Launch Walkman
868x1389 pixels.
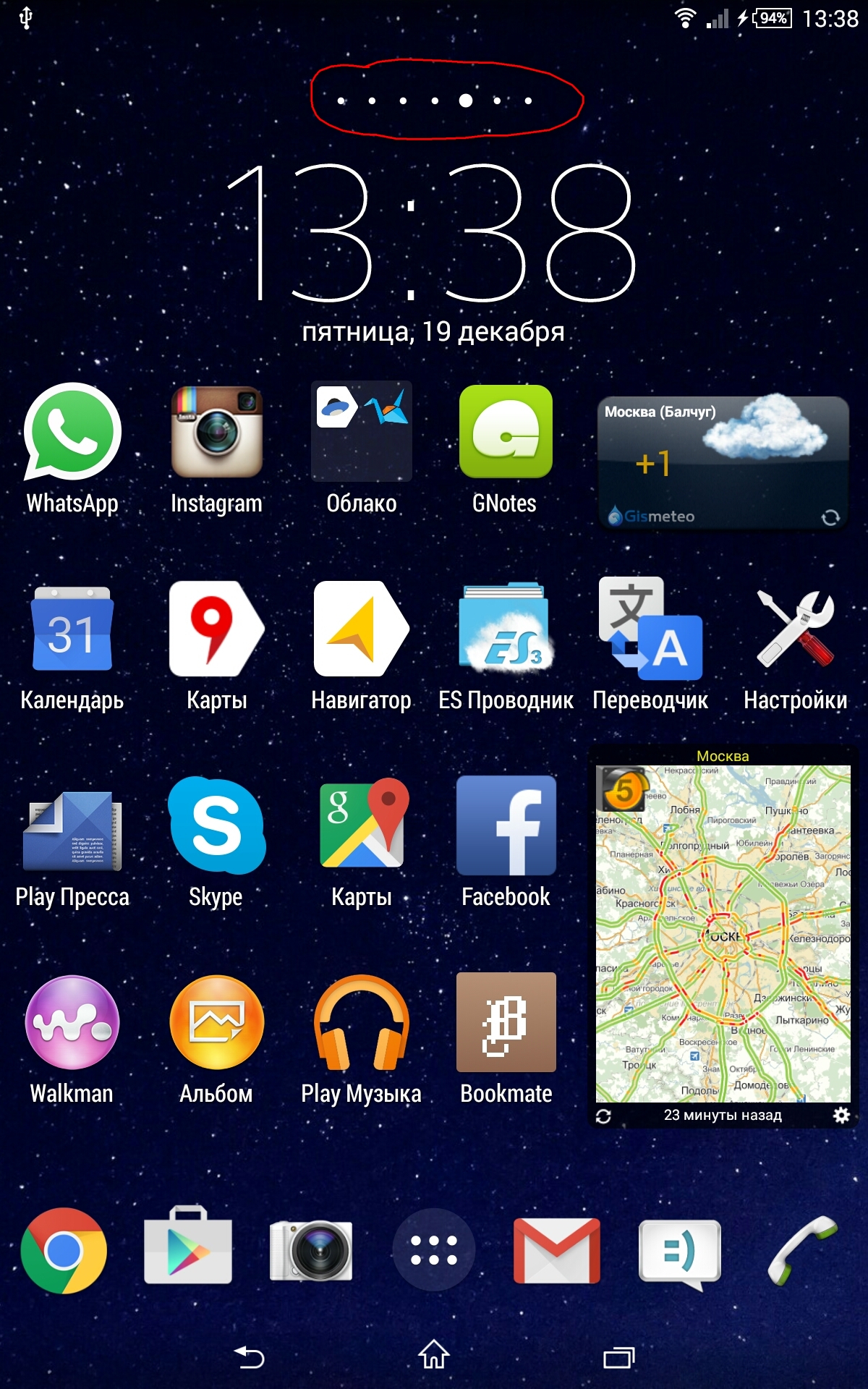pyautogui.click(x=72, y=1023)
